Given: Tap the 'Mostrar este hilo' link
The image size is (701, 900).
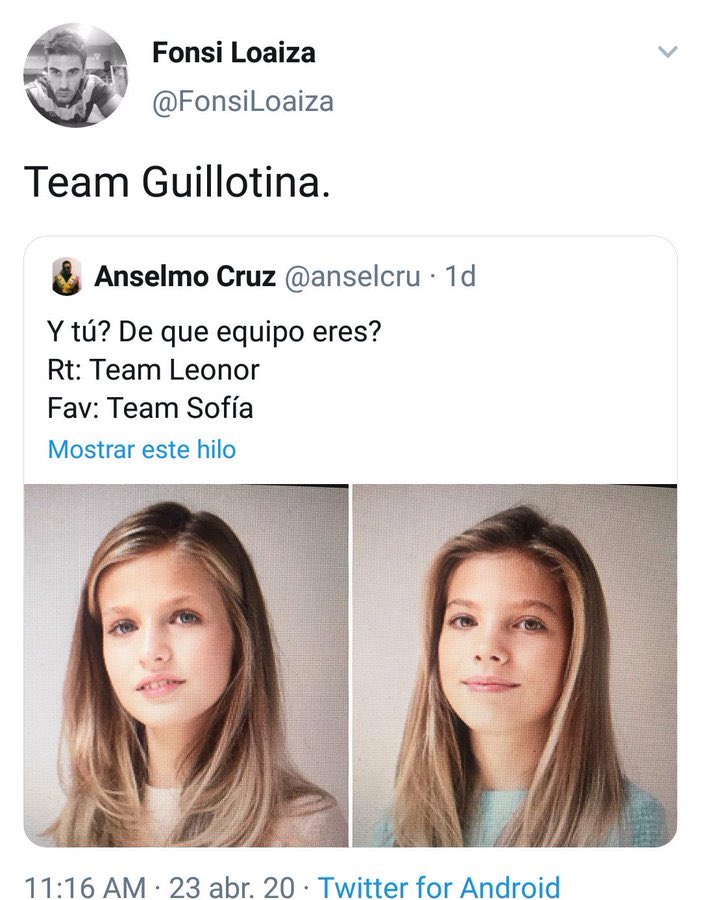Looking at the screenshot, I should tap(142, 450).
